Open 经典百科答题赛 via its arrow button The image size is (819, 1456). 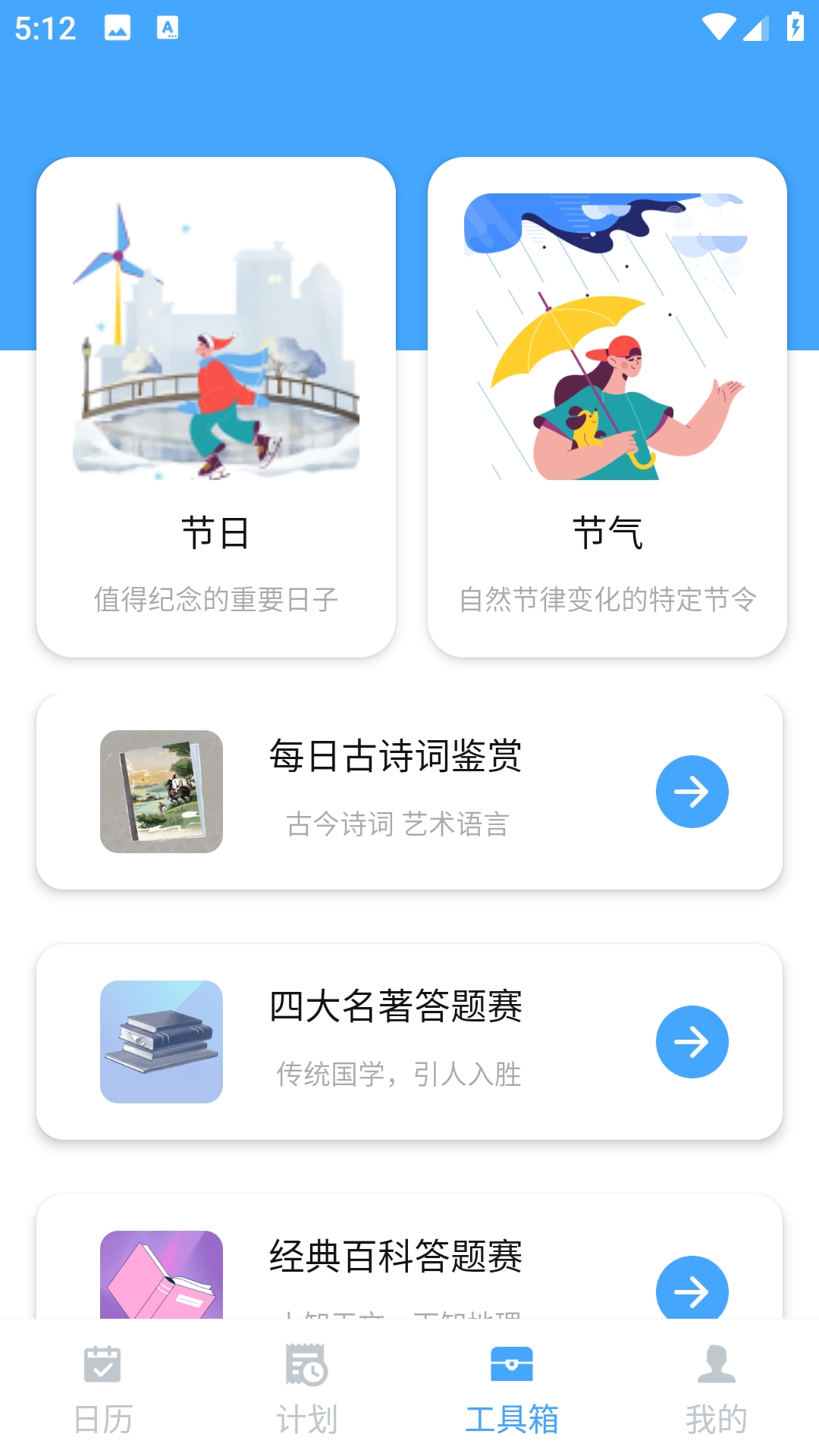pyautogui.click(x=692, y=1290)
